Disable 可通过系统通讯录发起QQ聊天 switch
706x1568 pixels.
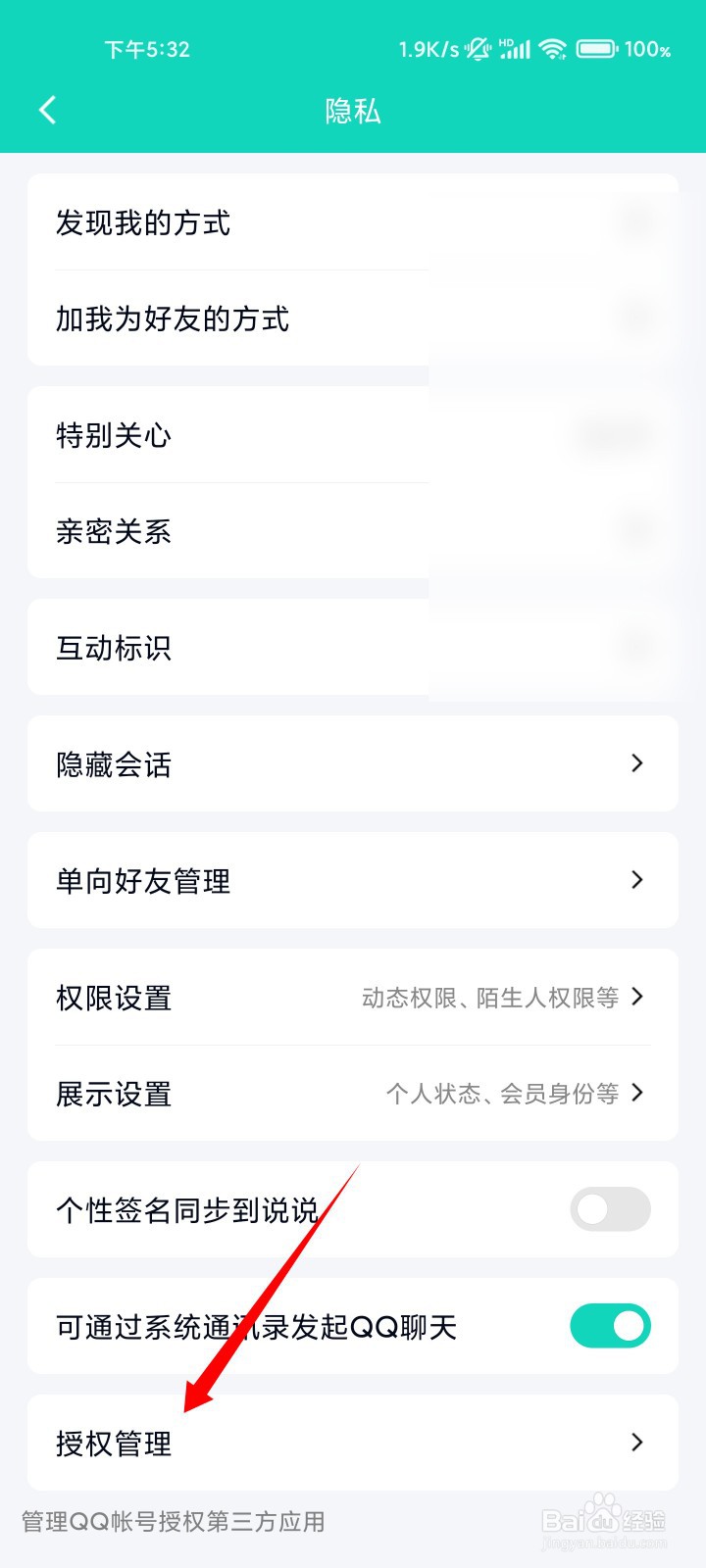[x=610, y=1325]
